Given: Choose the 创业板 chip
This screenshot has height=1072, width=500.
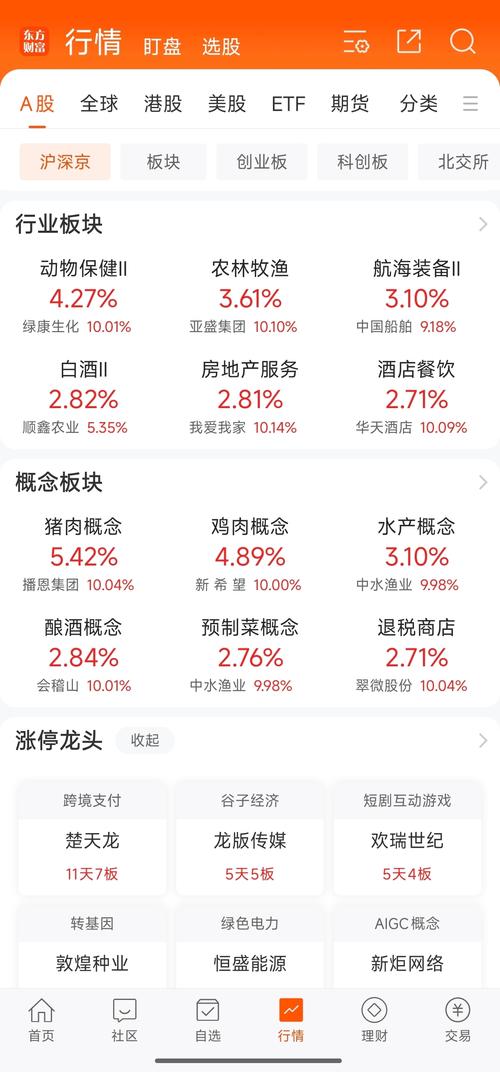Looking at the screenshot, I should coord(262,162).
